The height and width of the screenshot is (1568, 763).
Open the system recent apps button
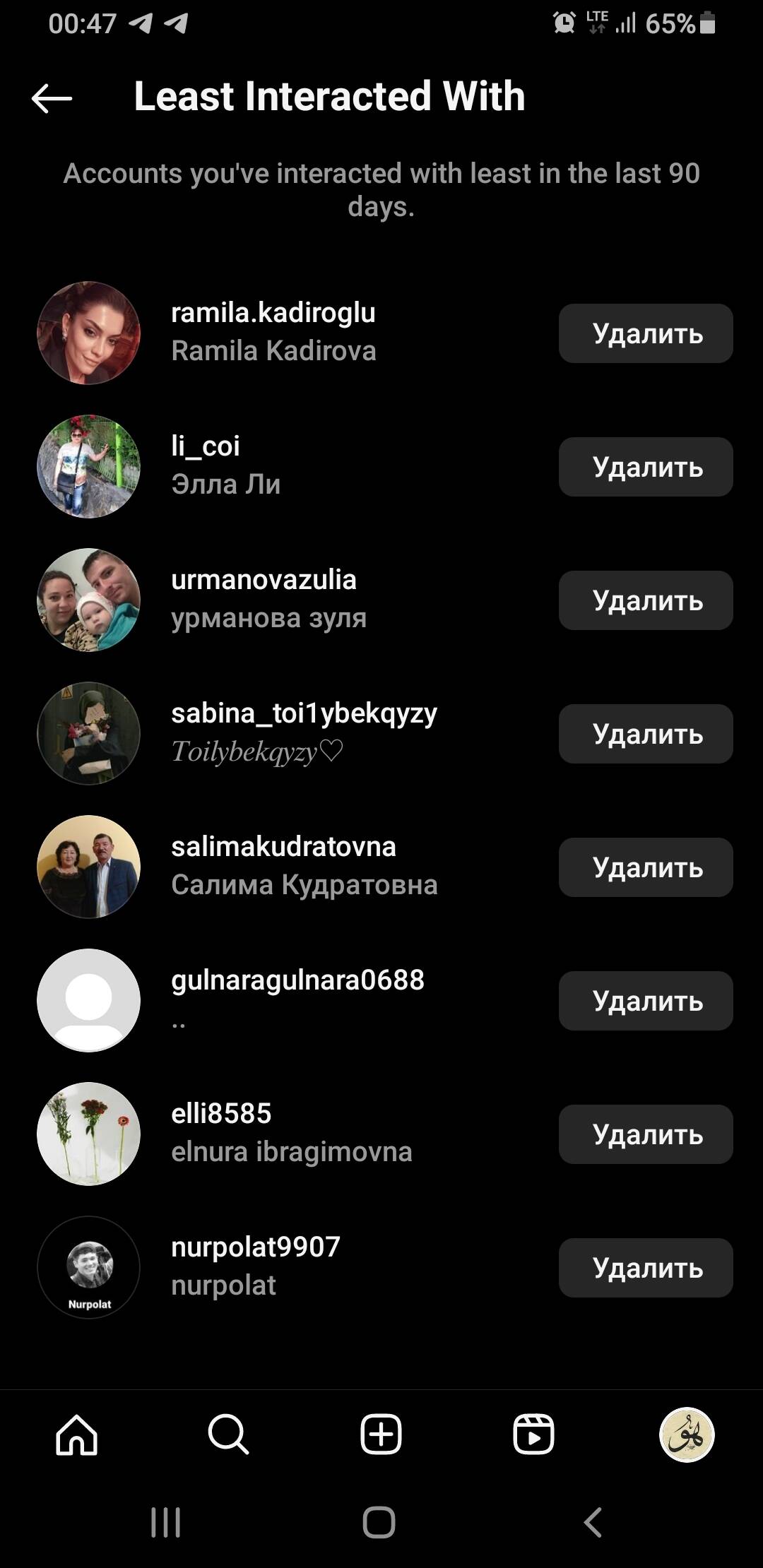[166, 1522]
